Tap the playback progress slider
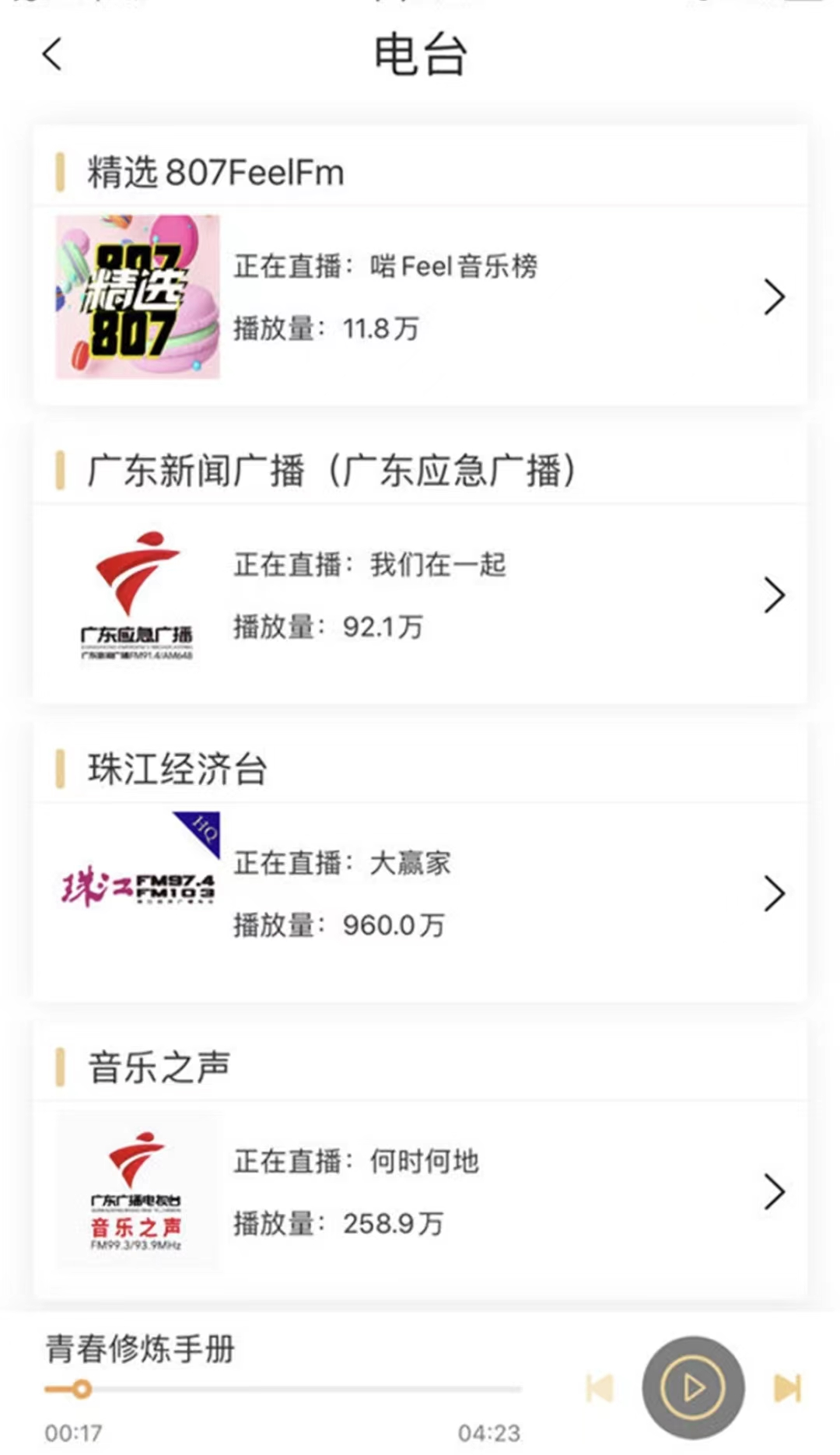 [x=283, y=1389]
